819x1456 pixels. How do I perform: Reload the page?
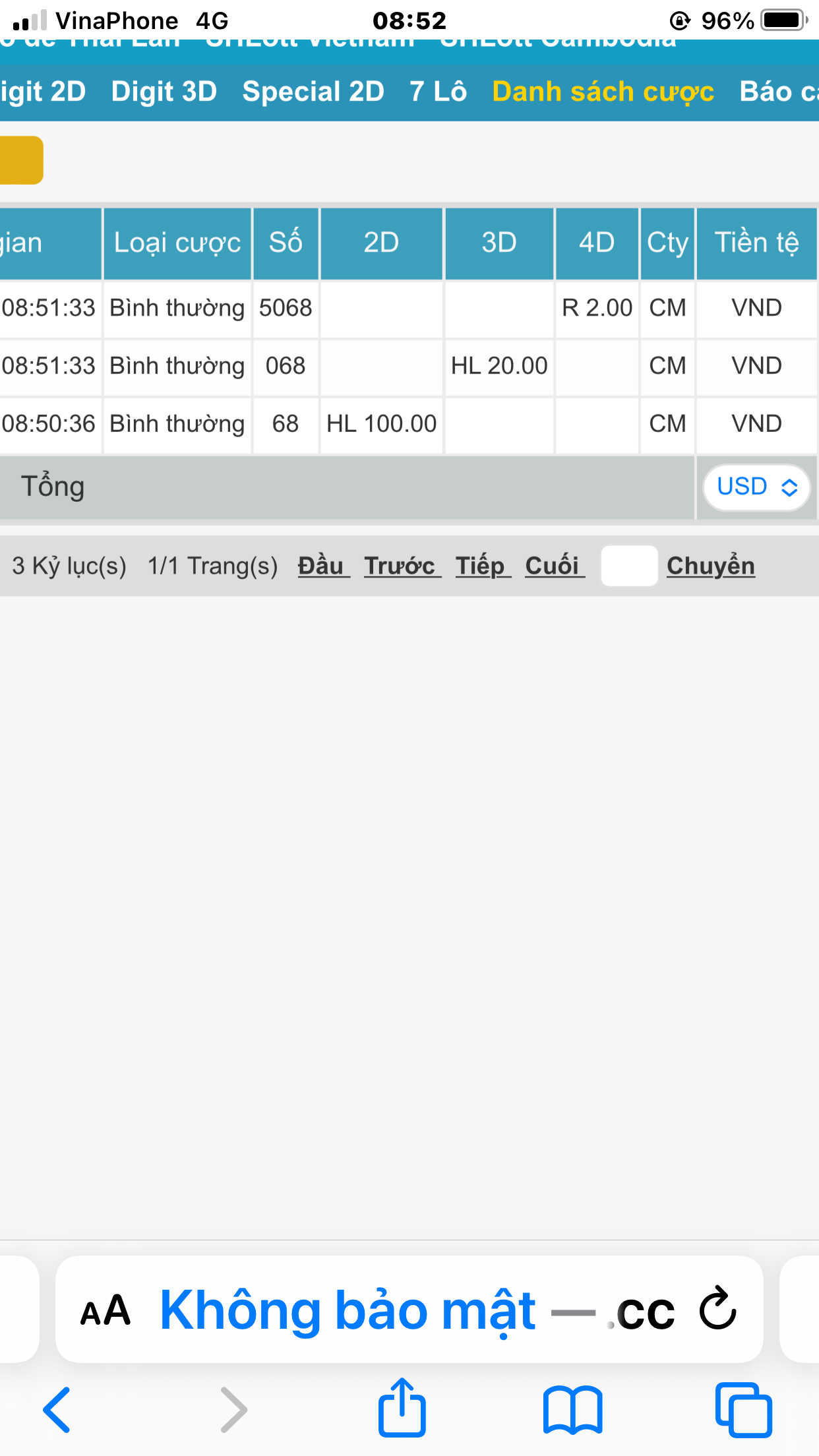[x=717, y=1308]
